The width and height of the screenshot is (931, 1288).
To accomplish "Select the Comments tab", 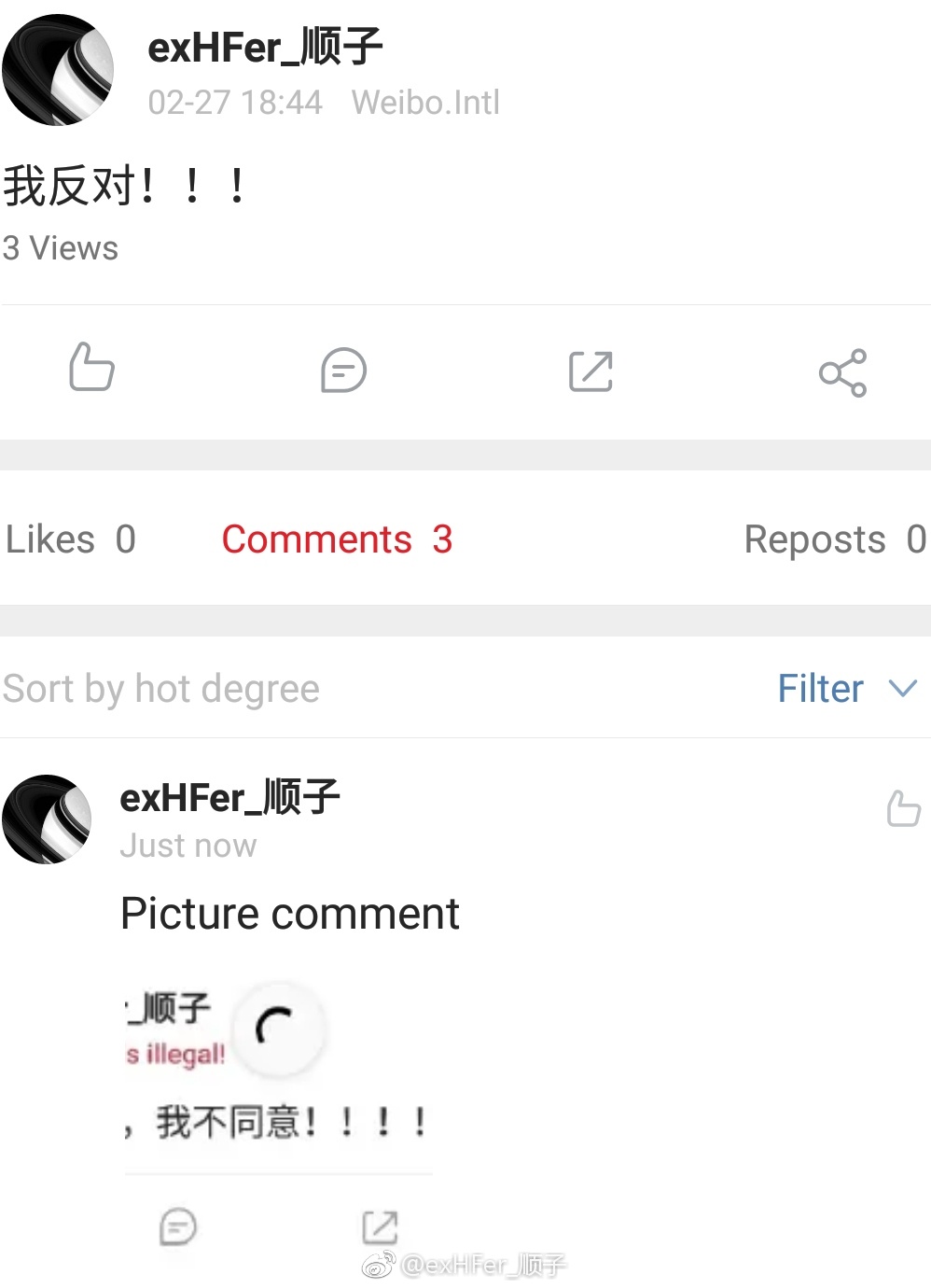I will coord(337,539).
